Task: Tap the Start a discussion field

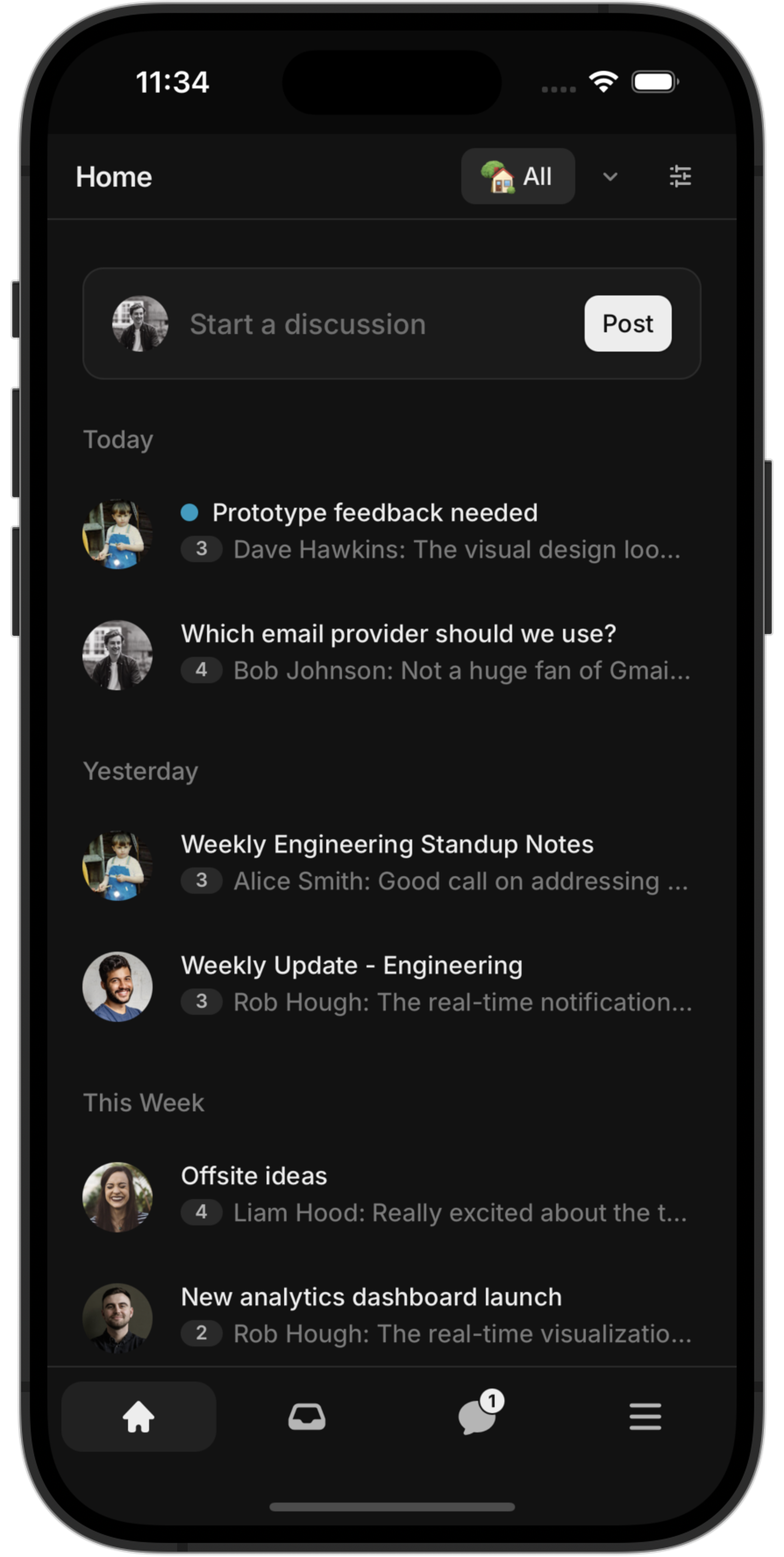Action: coord(363,325)
